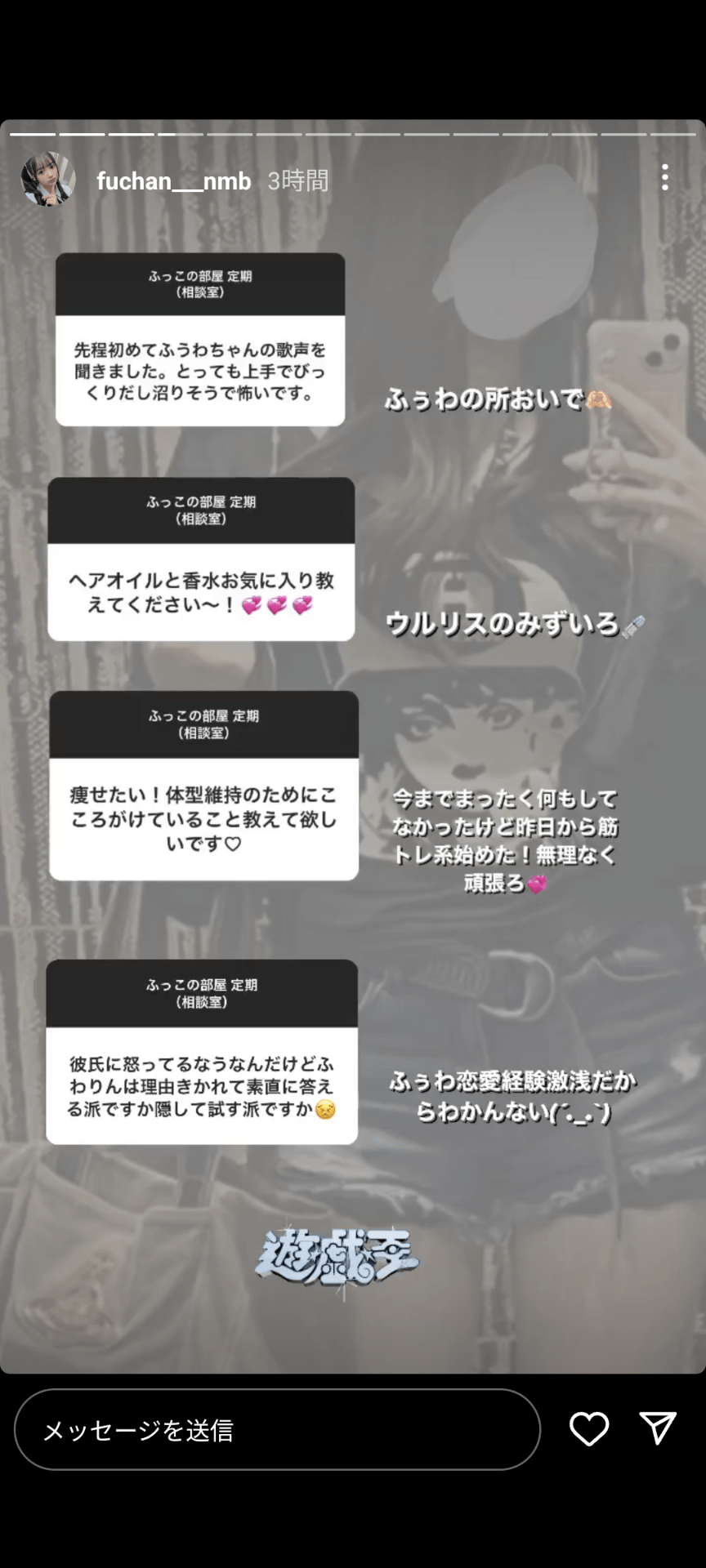Share the story via paper plane icon
This screenshot has width=706, height=1568.
(x=657, y=1428)
